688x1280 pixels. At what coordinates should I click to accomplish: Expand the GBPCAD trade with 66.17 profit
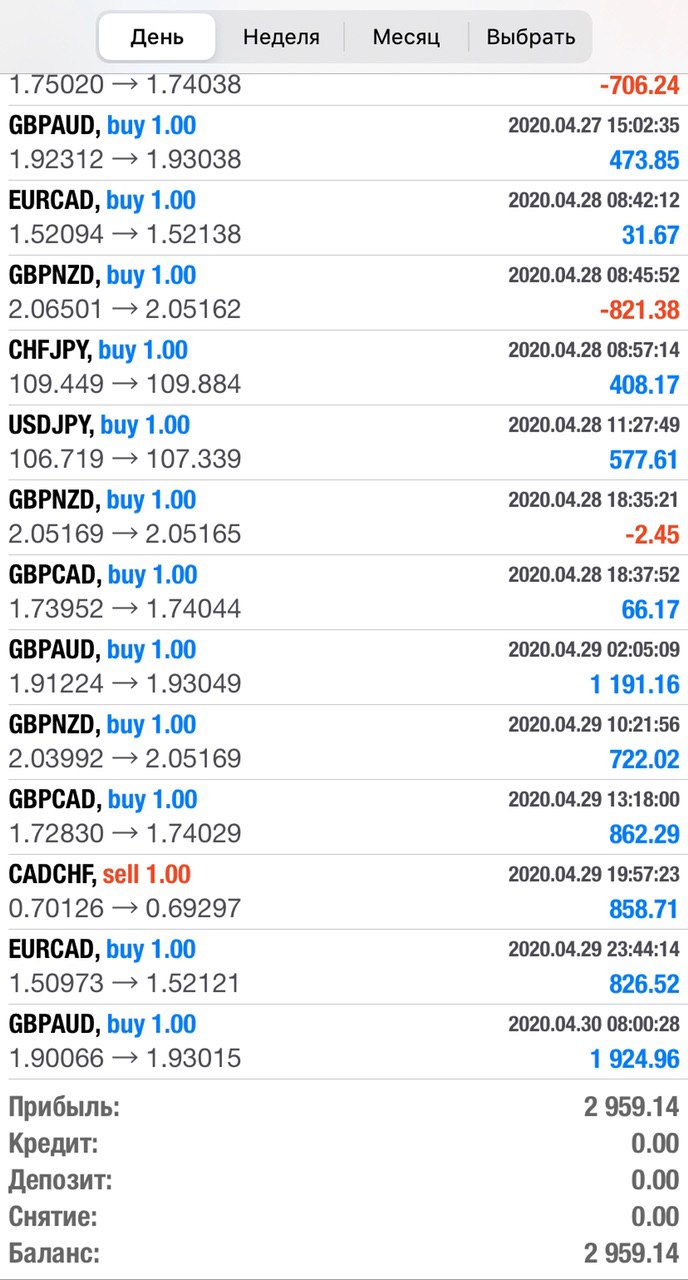344,593
